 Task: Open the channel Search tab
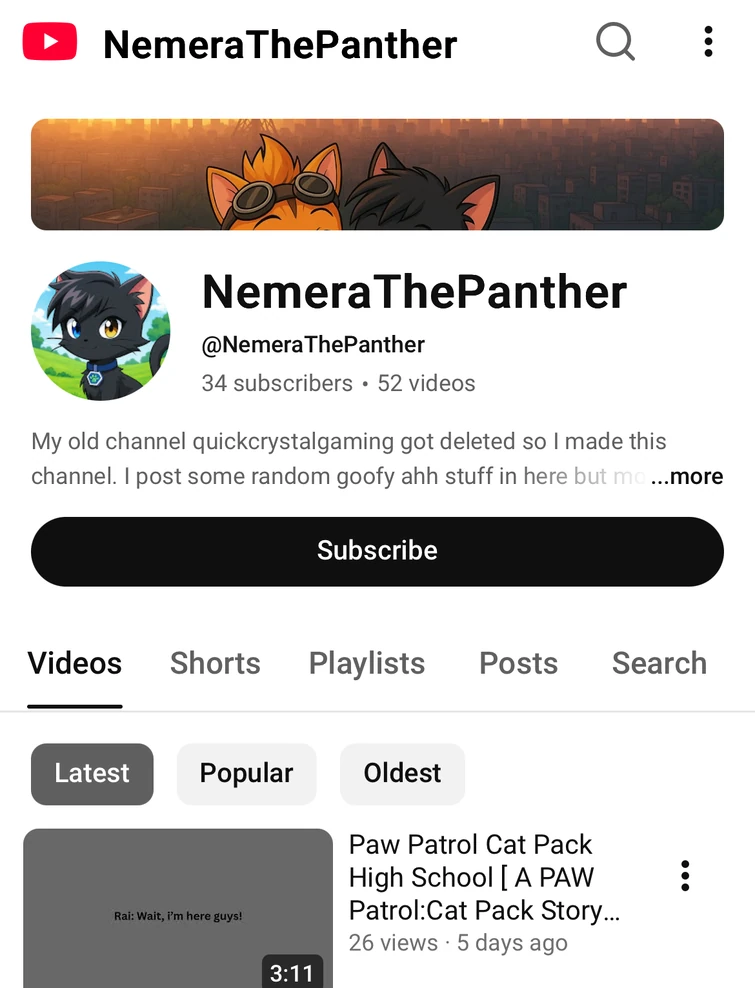(659, 663)
